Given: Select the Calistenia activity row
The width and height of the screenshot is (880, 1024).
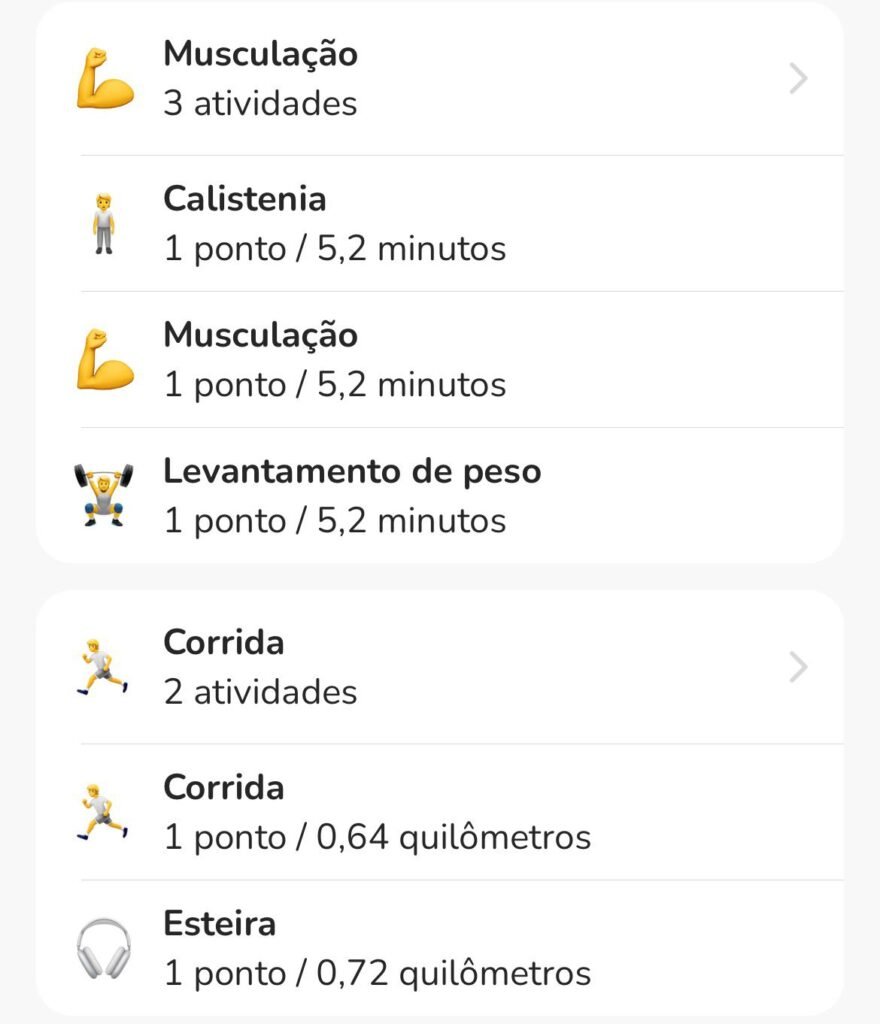Looking at the screenshot, I should (x=440, y=223).
